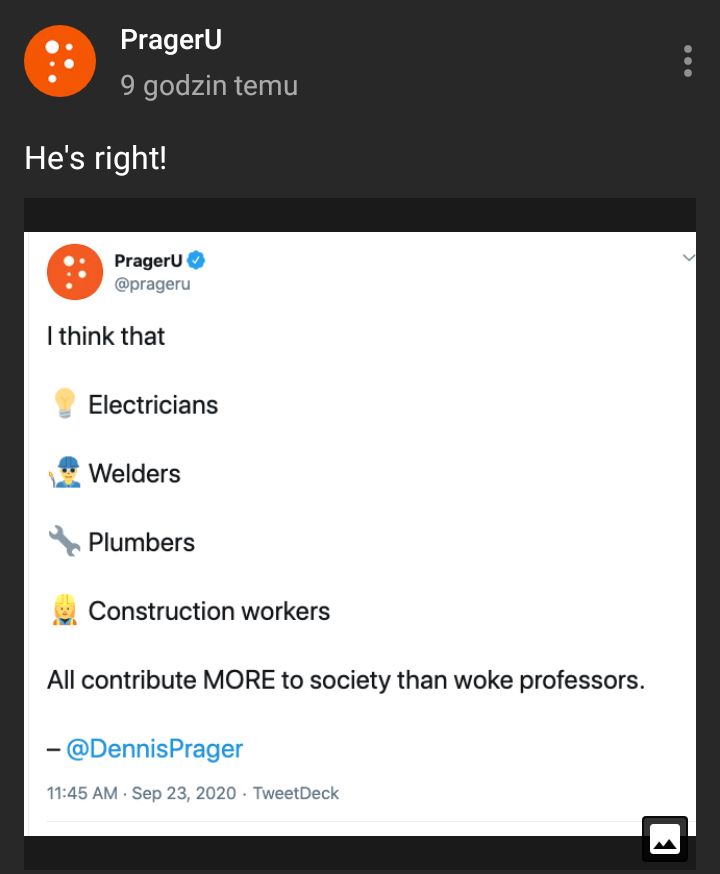
Task: Expand the tweet options chevron
Action: pyautogui.click(x=688, y=257)
